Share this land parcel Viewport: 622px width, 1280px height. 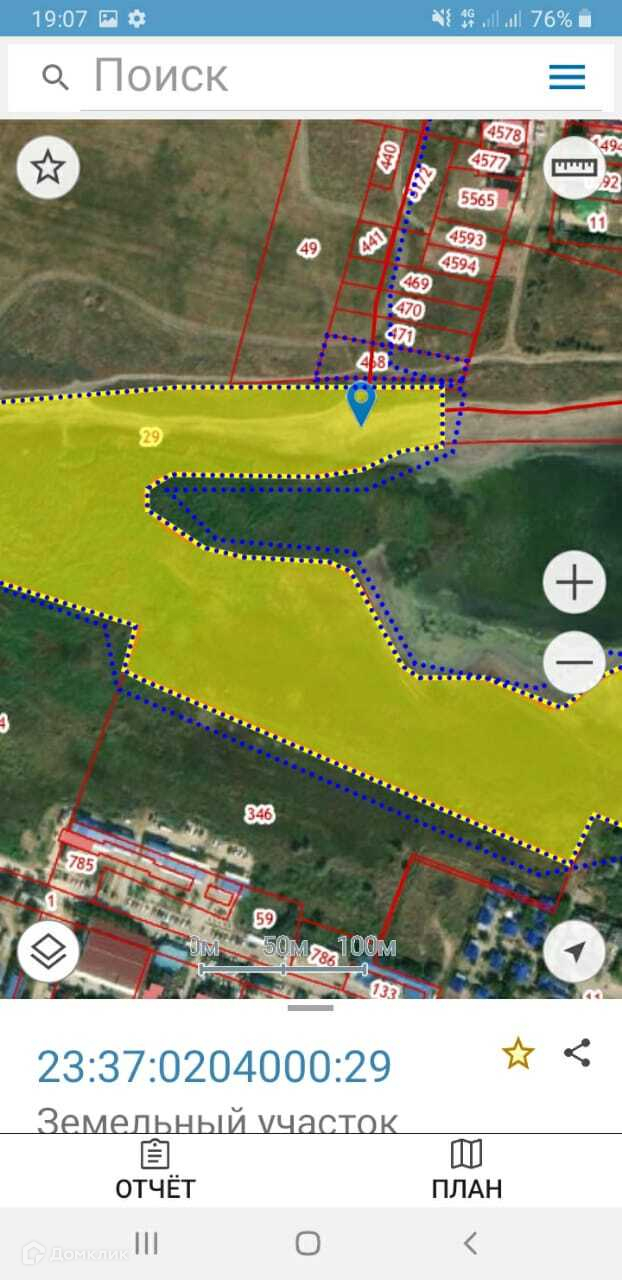point(577,1052)
